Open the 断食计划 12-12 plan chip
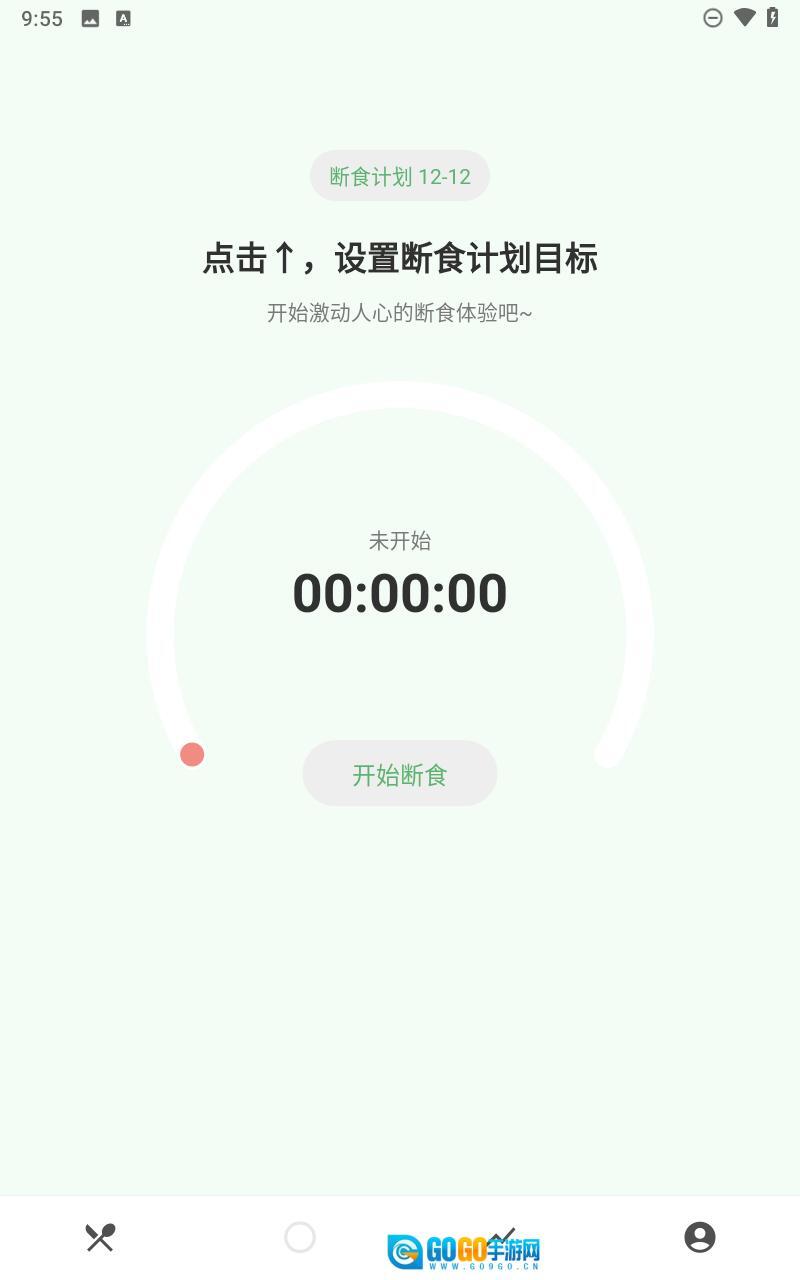Image resolution: width=800 pixels, height=1280 pixels. (399, 176)
